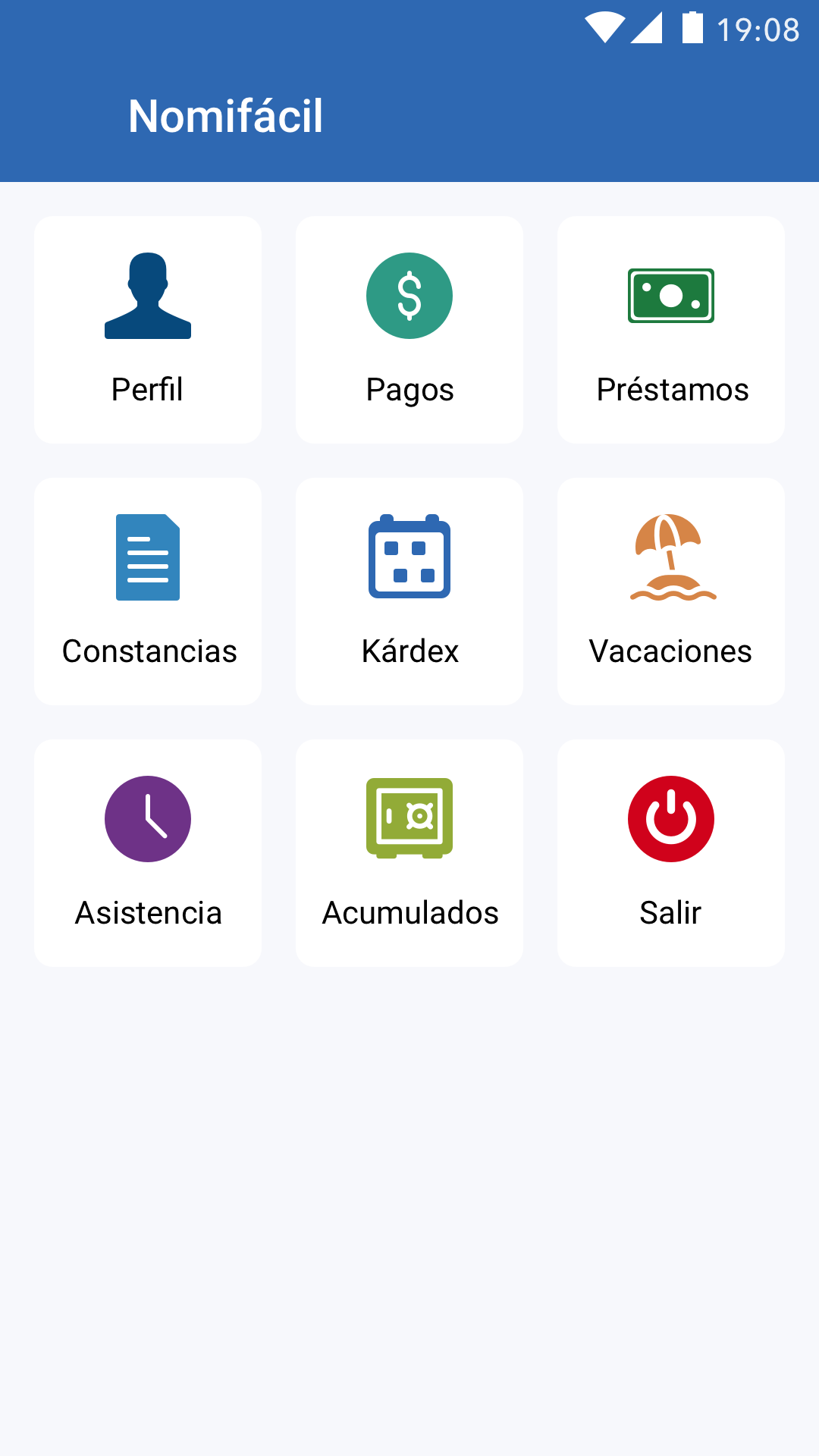This screenshot has height=1456, width=819.
Task: Open the Perfil card
Action: click(x=148, y=330)
